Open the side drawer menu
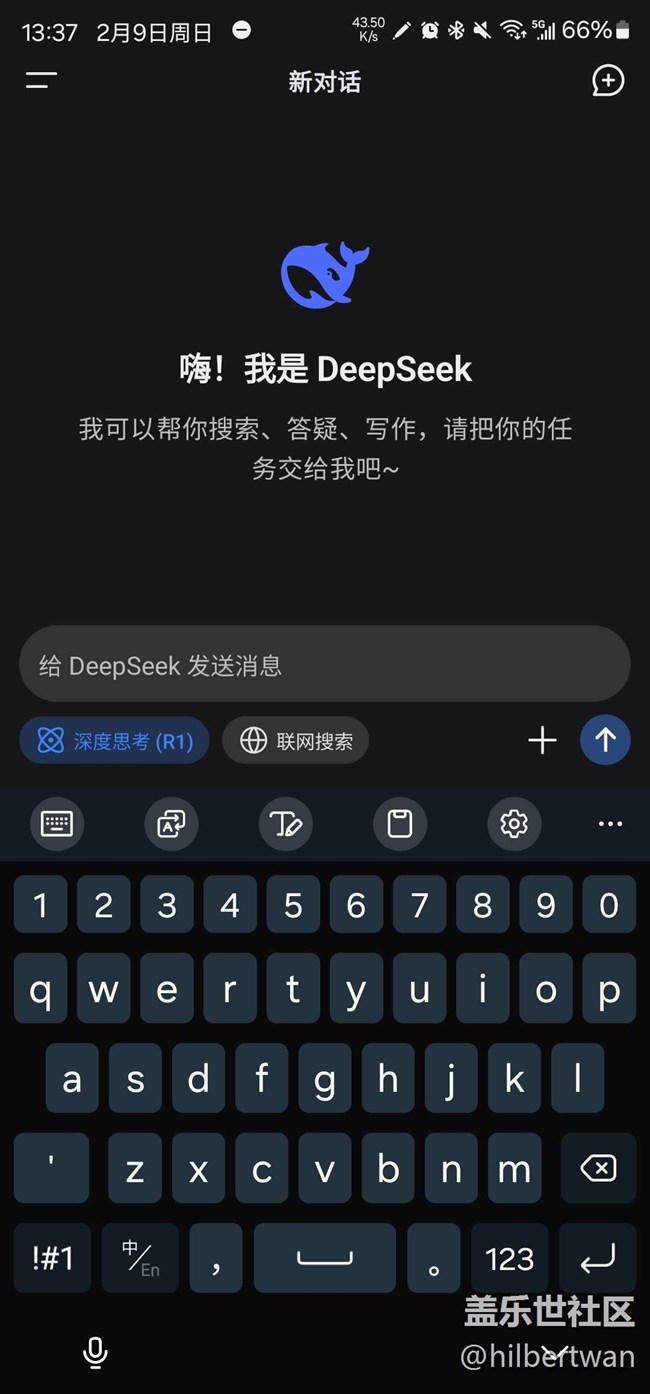Viewport: 650px width, 1394px height. pos(41,81)
